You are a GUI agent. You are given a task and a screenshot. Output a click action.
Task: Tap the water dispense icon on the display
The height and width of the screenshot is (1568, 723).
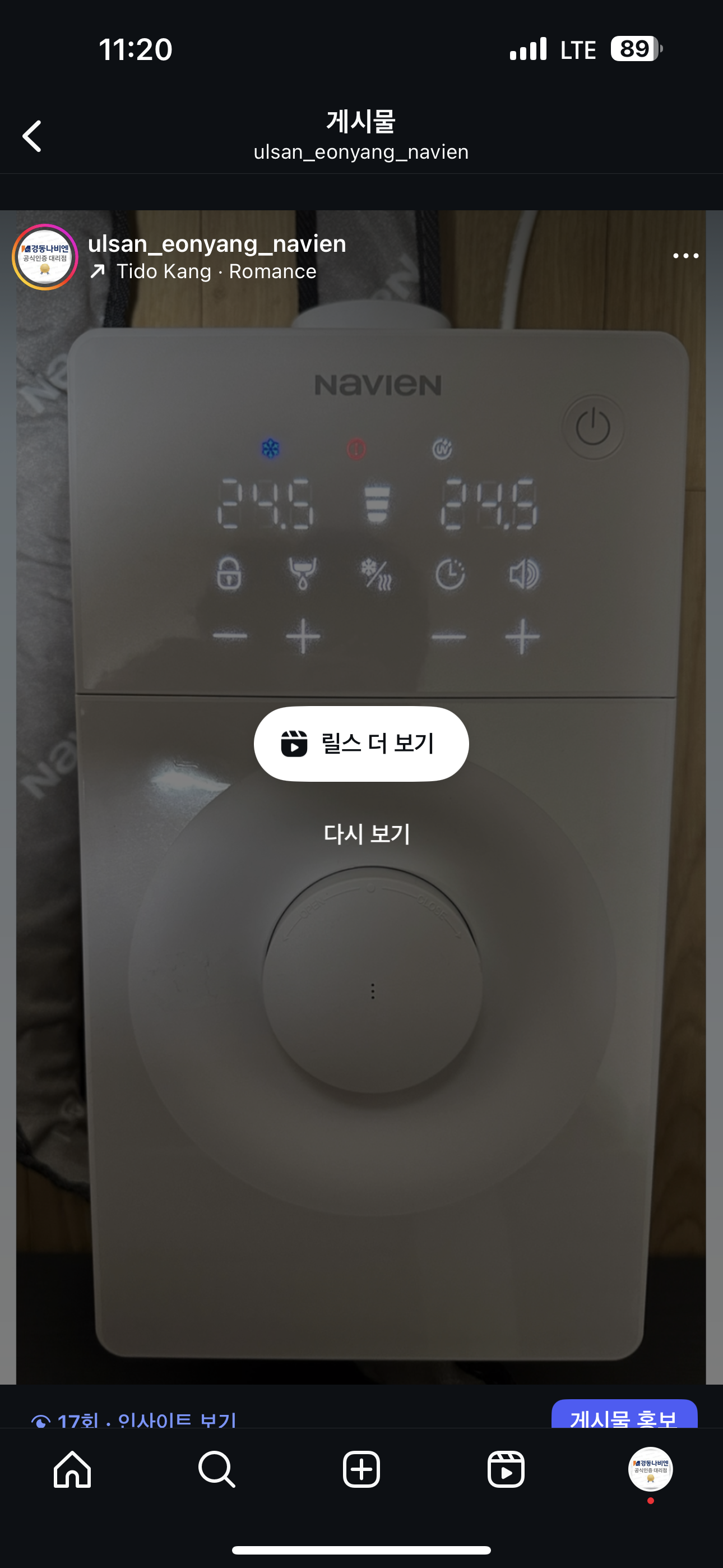pyautogui.click(x=302, y=572)
